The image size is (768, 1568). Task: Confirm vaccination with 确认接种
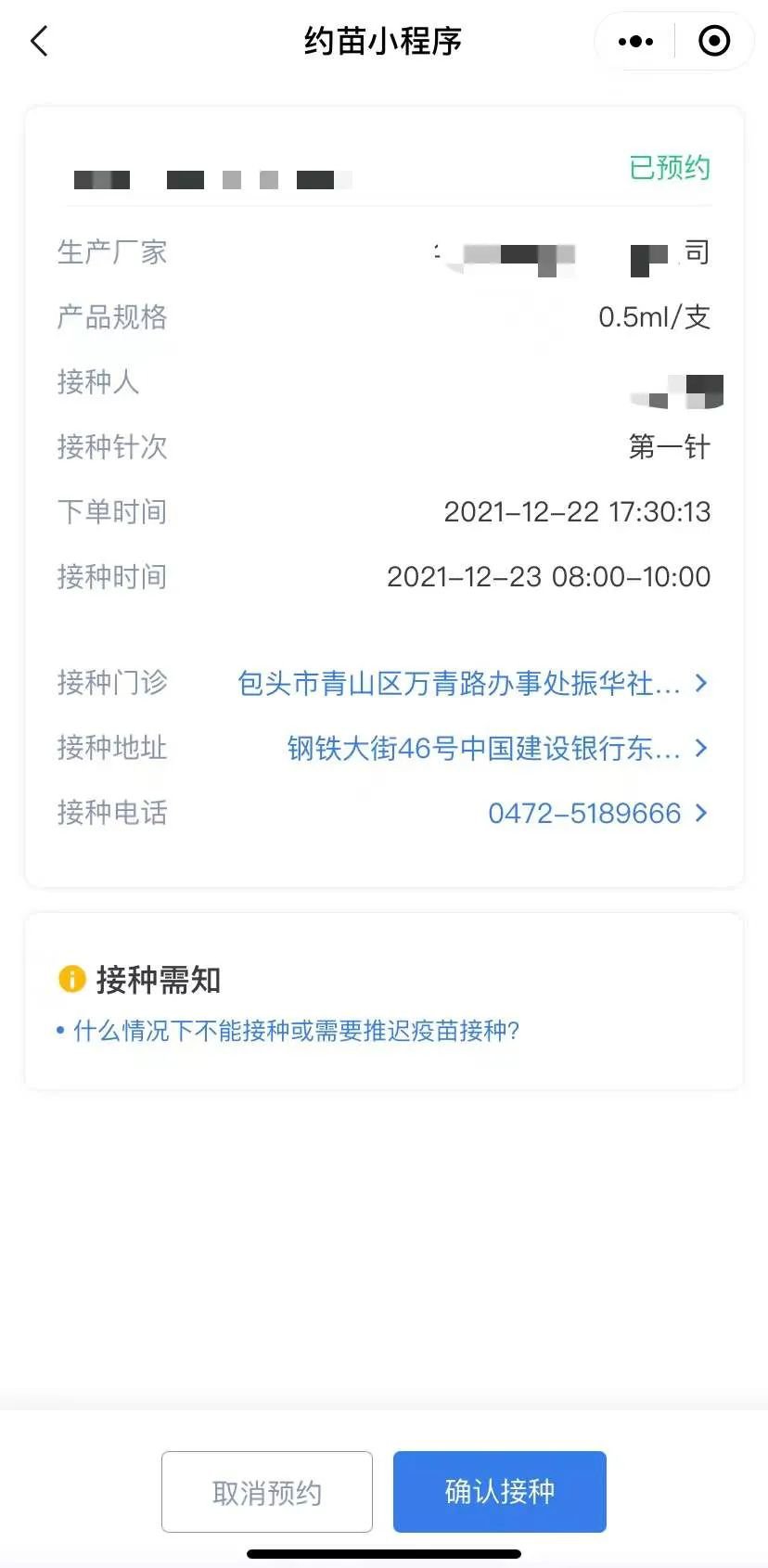point(499,1492)
